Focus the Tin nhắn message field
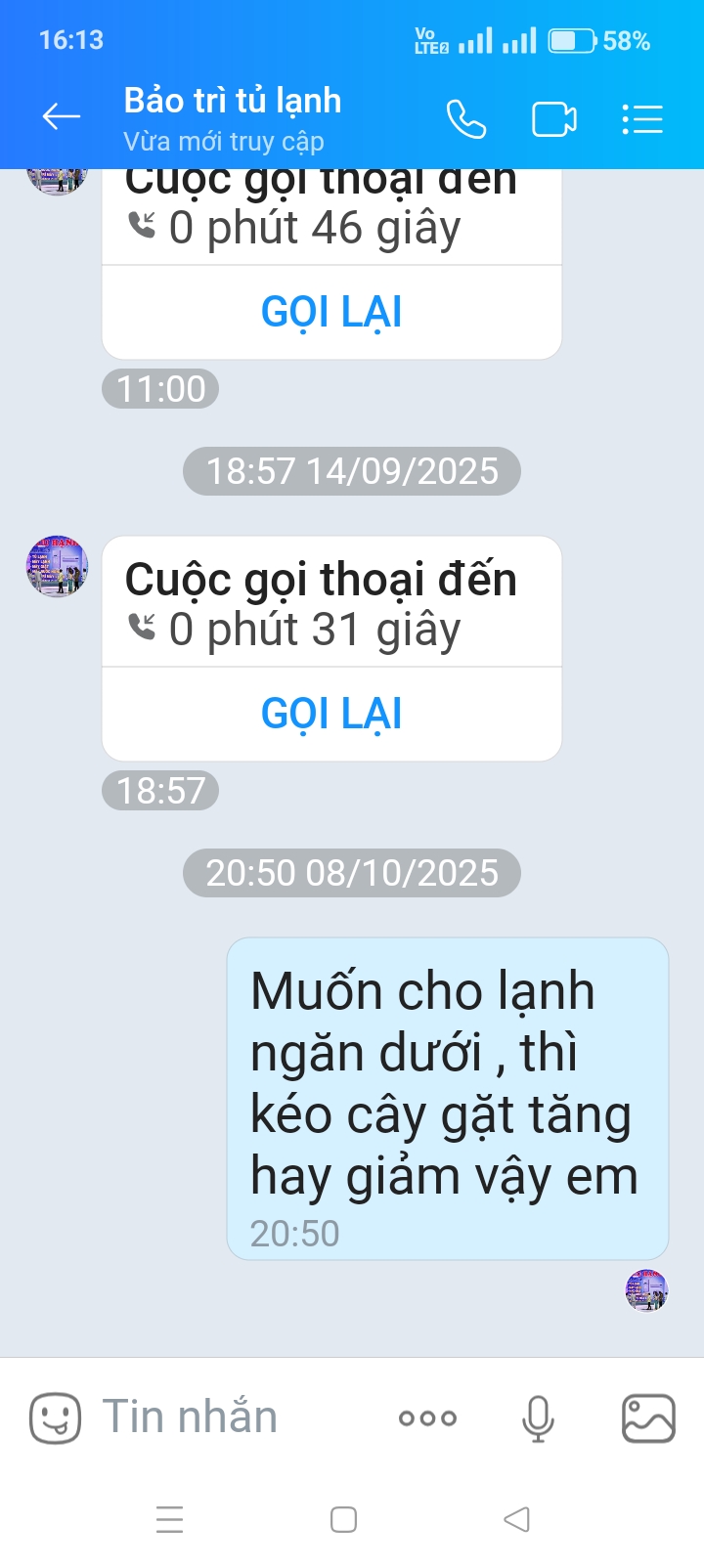This screenshot has height=1568, width=704. pos(225,1417)
